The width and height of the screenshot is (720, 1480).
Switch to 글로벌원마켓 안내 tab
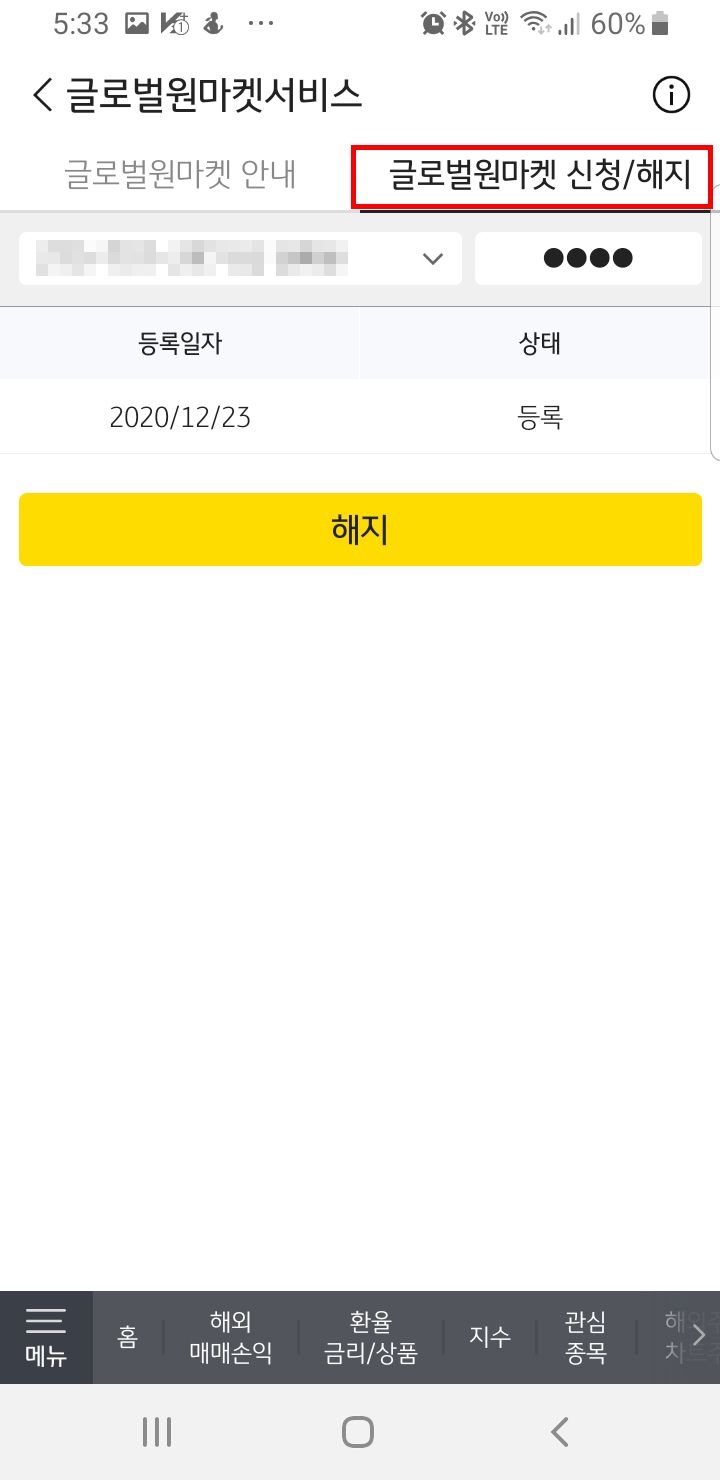tap(180, 174)
